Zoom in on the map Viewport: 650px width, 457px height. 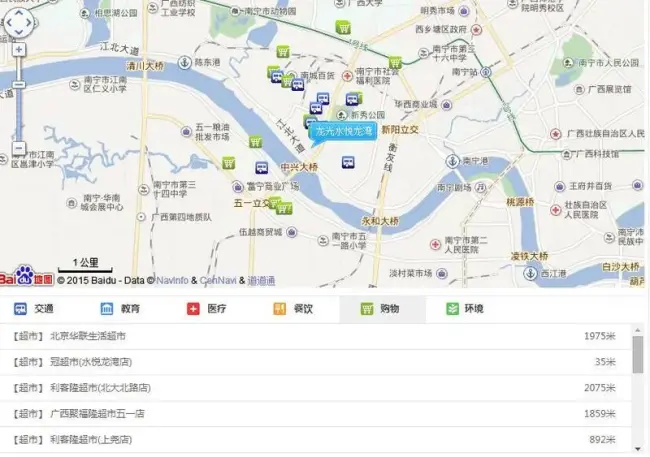[x=18, y=49]
